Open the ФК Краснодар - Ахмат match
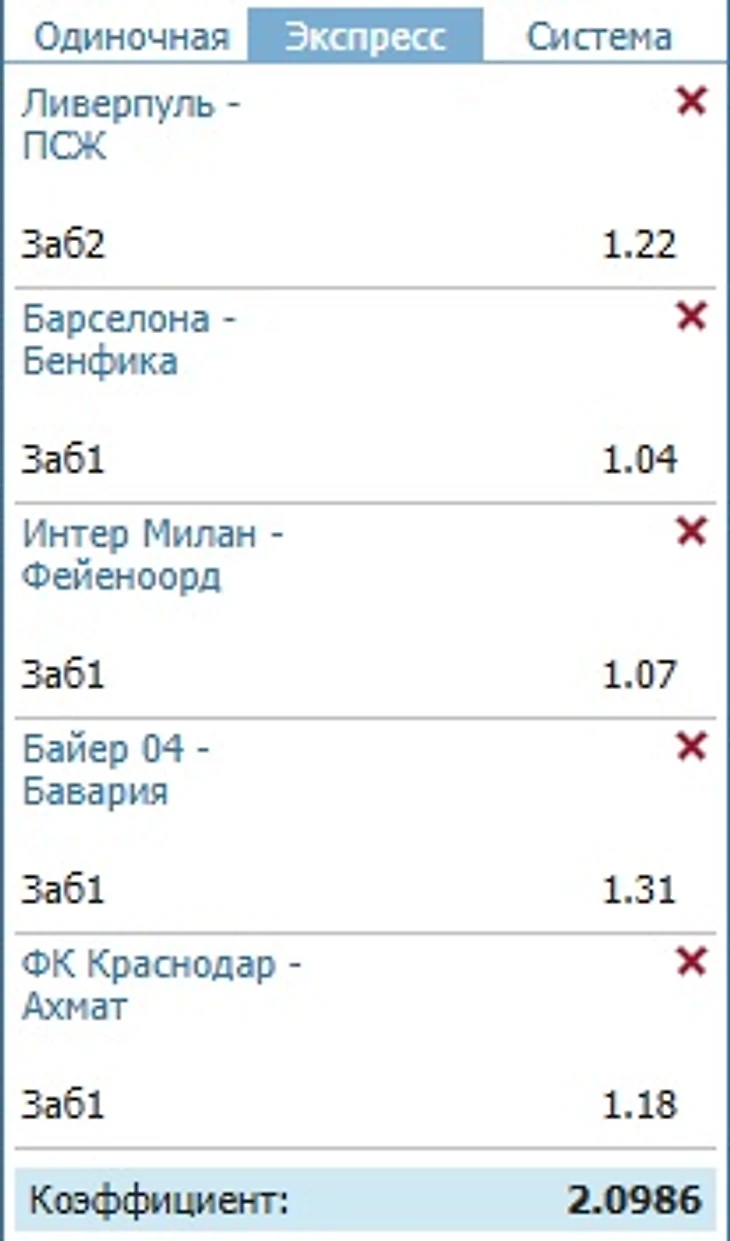Image resolution: width=730 pixels, height=1241 pixels. pyautogui.click(x=162, y=987)
